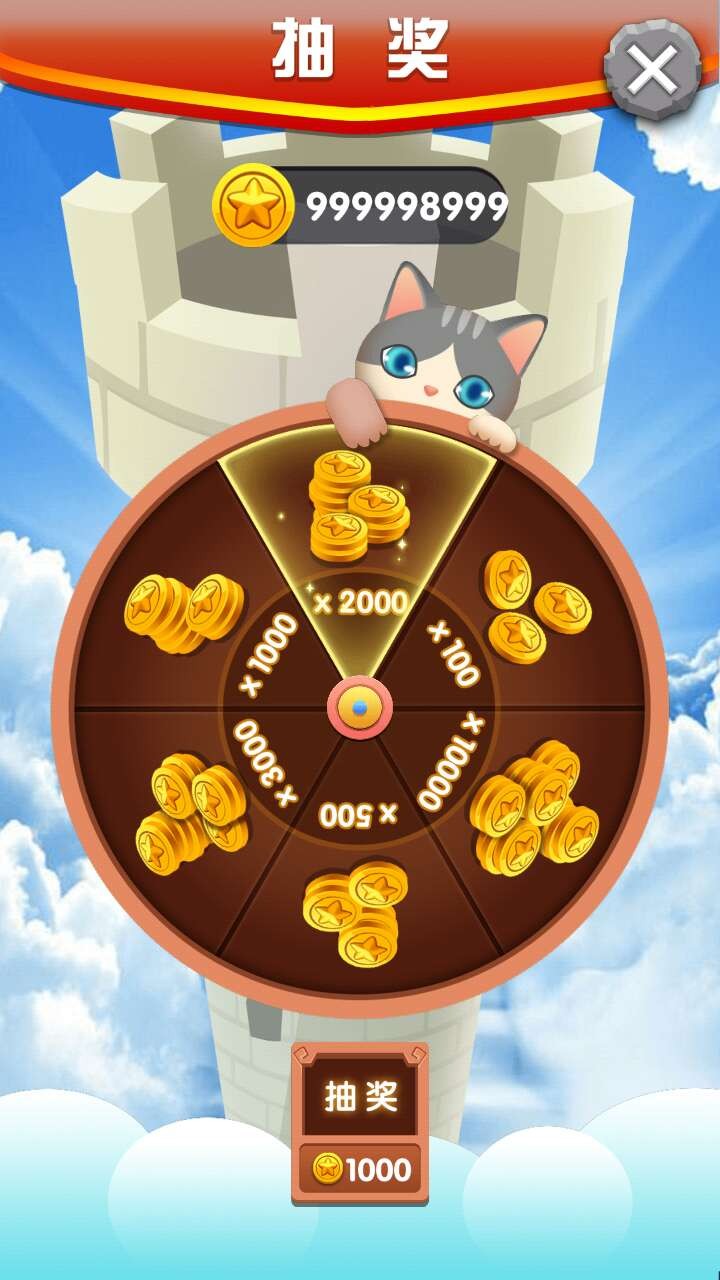Spin the wheel with the 抽奖 button
The image size is (720, 1280).
pyautogui.click(x=360, y=1098)
